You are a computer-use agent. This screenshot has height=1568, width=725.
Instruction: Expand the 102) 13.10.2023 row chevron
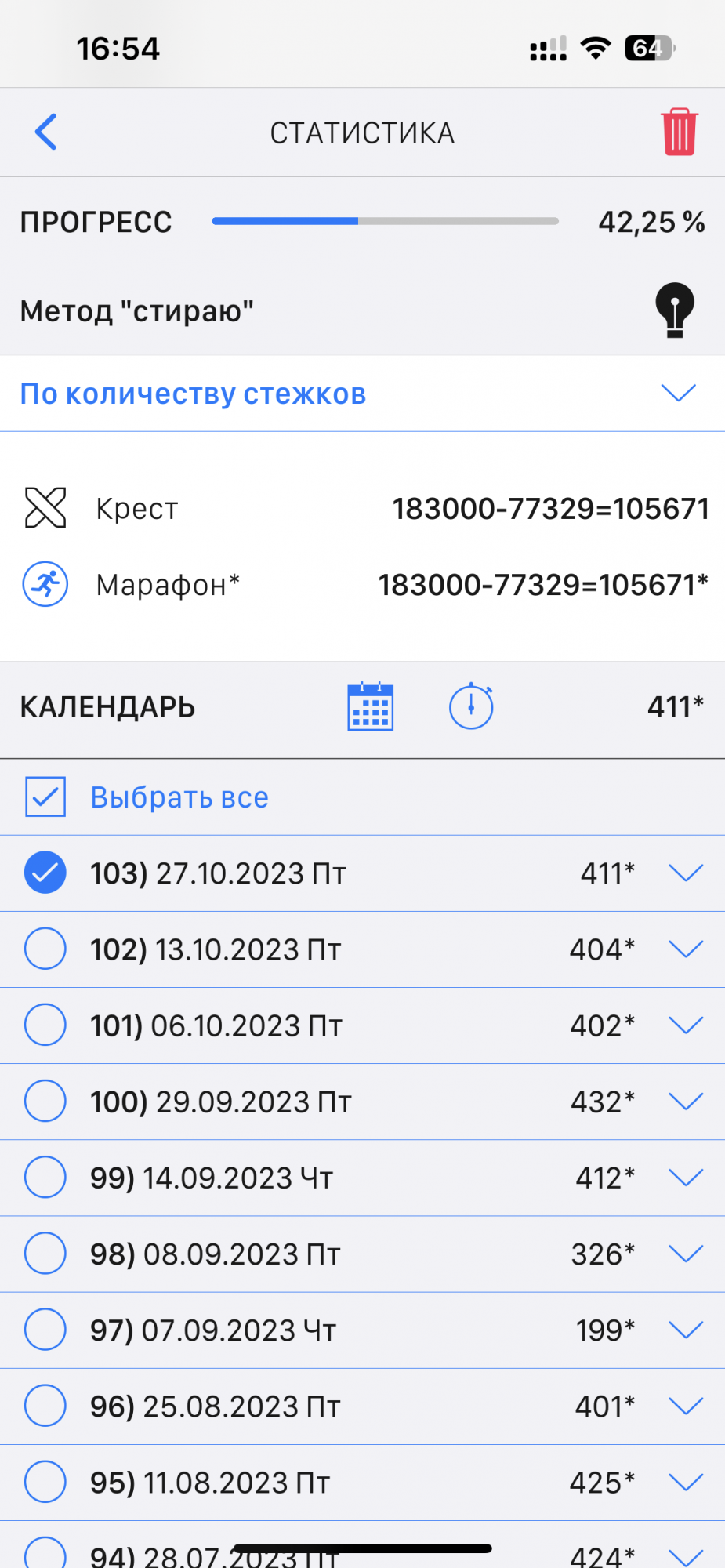686,949
